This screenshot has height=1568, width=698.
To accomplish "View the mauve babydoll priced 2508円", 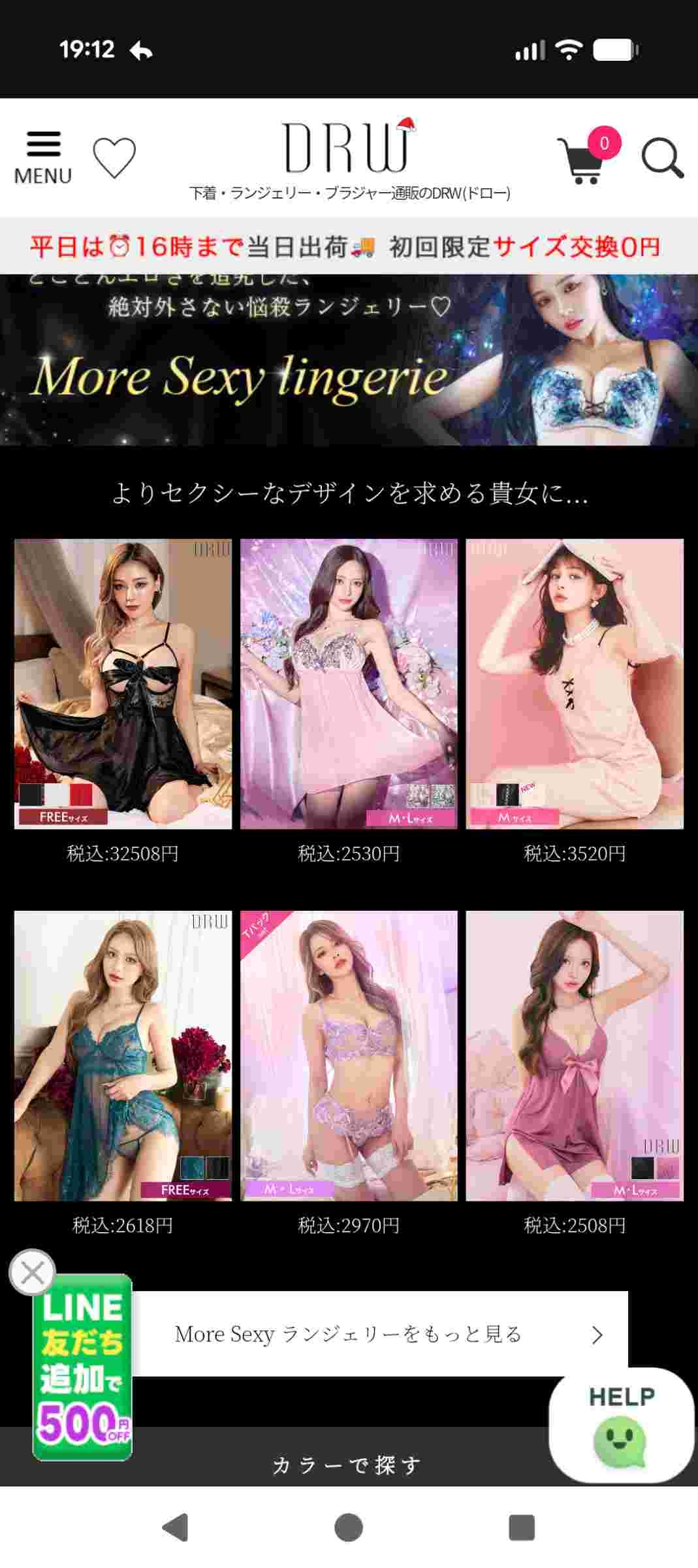I will pyautogui.click(x=575, y=1056).
